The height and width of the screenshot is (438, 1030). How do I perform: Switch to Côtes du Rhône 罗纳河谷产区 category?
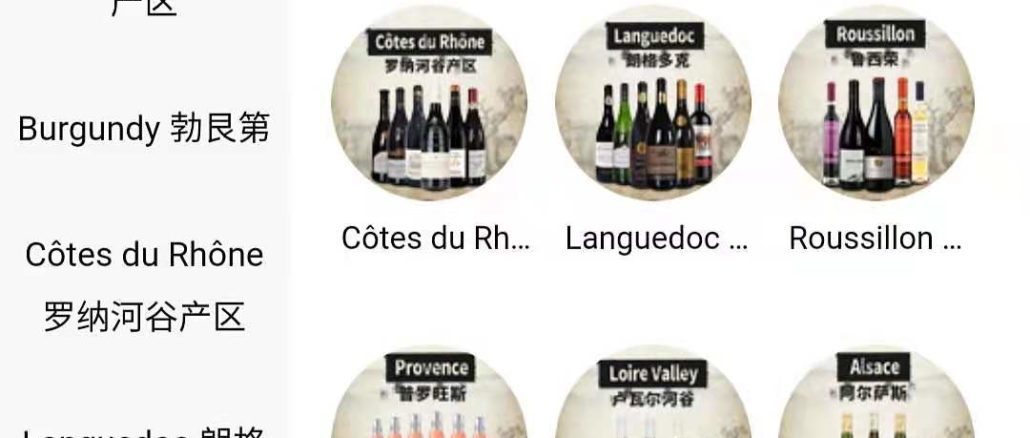(x=144, y=285)
